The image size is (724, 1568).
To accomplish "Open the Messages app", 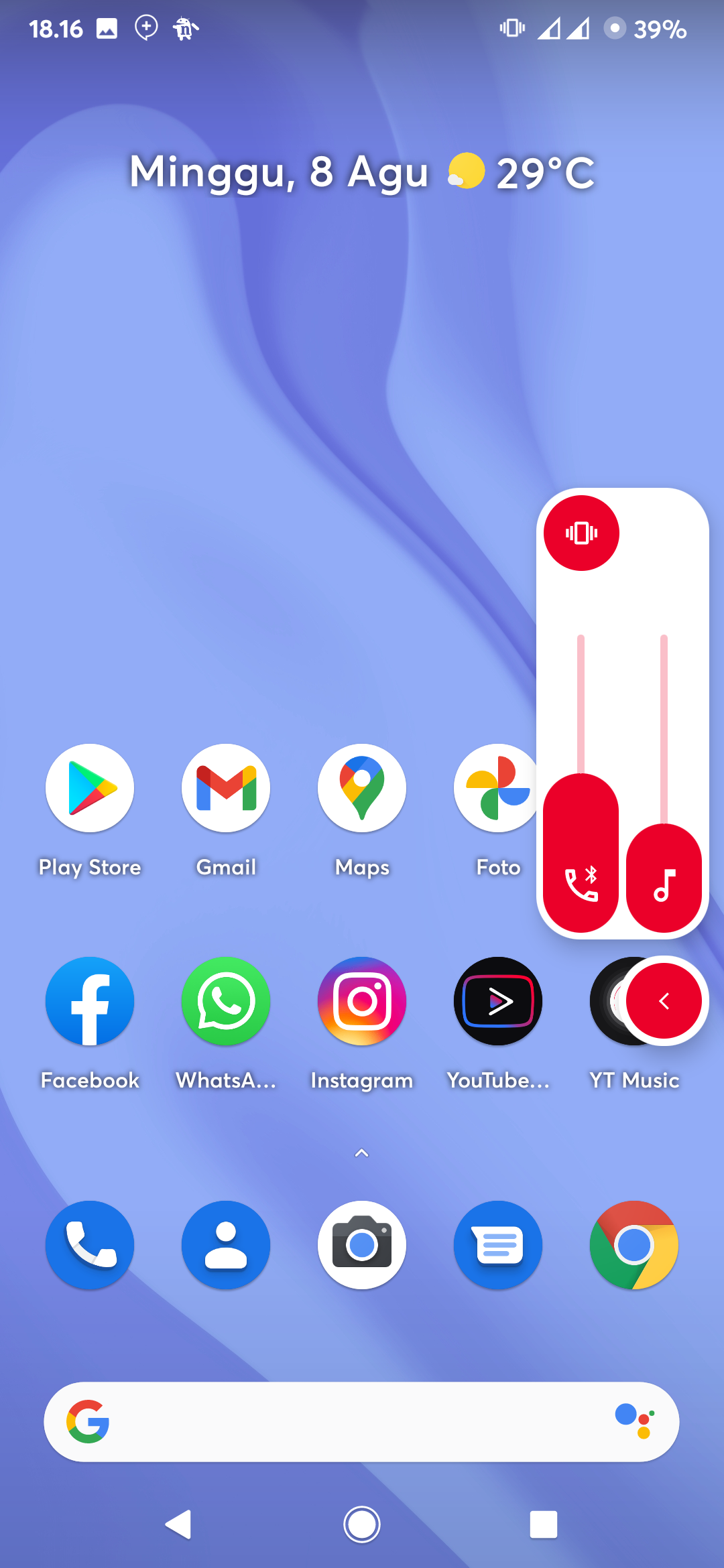I will click(498, 1245).
